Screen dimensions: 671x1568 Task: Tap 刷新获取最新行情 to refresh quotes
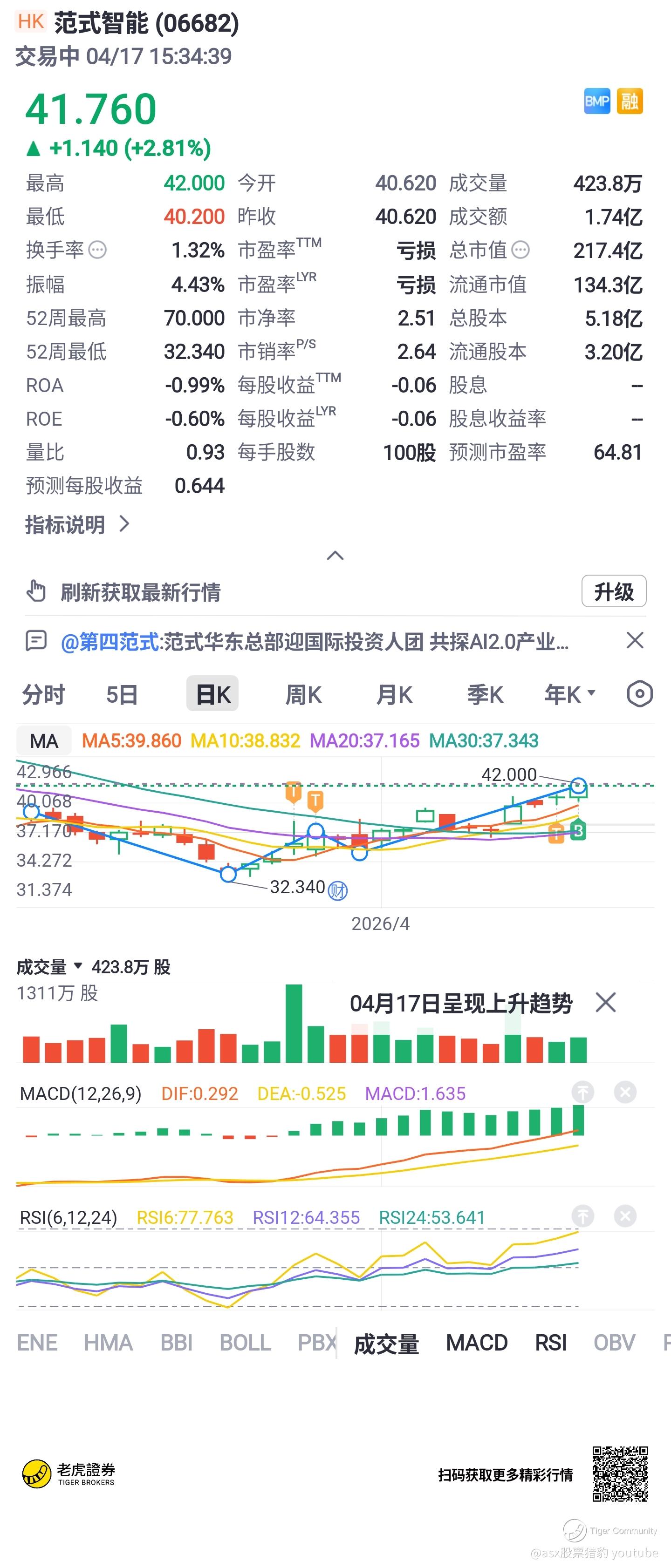tap(140, 591)
